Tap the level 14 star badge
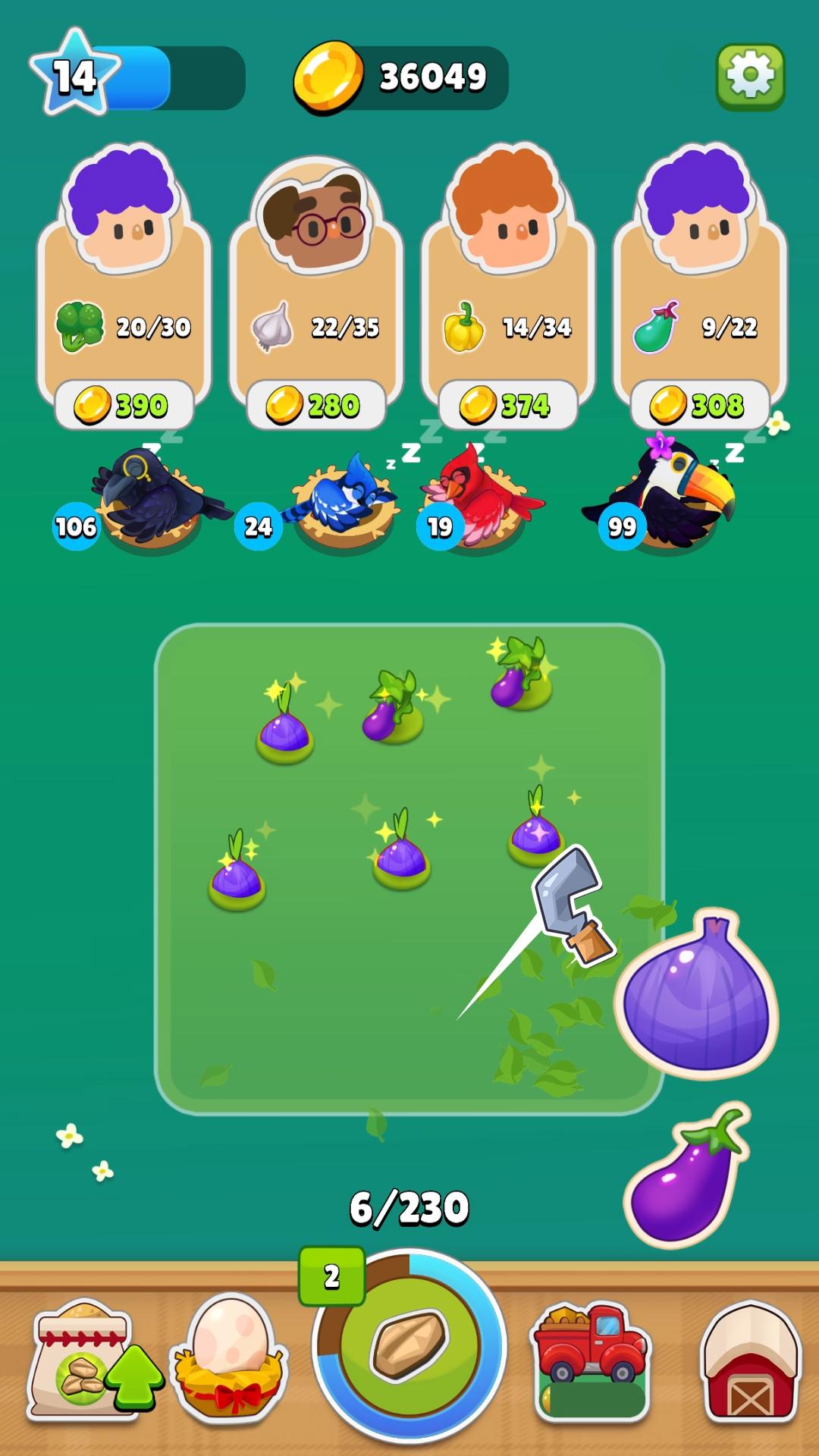This screenshot has width=819, height=1456. tap(75, 74)
